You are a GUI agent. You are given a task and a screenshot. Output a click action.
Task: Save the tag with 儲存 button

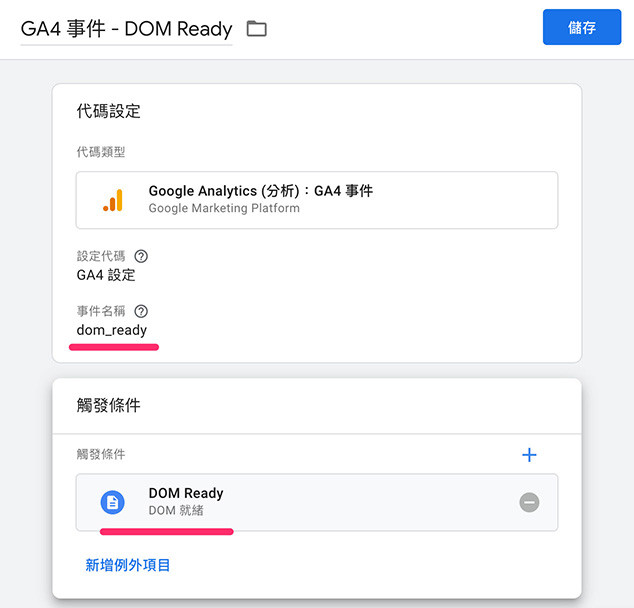point(581,28)
